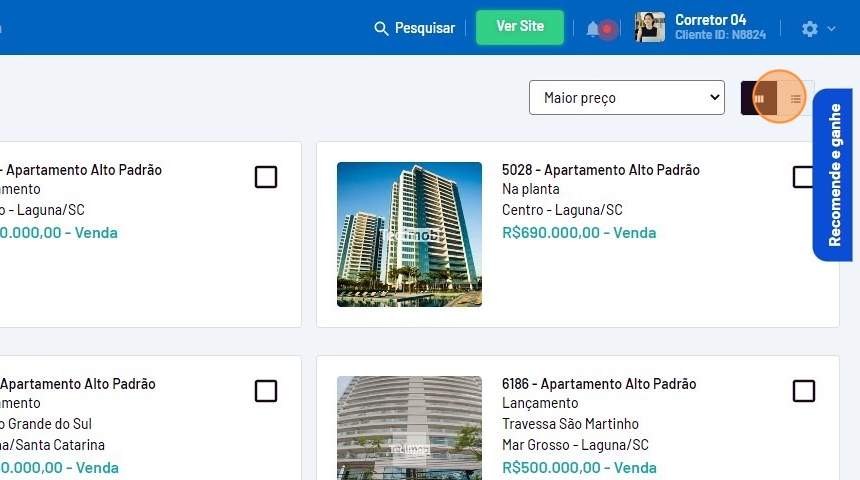Open listing 6186 Apartamento Alto Padrão
Viewport: 860px width, 480px height.
(x=598, y=384)
